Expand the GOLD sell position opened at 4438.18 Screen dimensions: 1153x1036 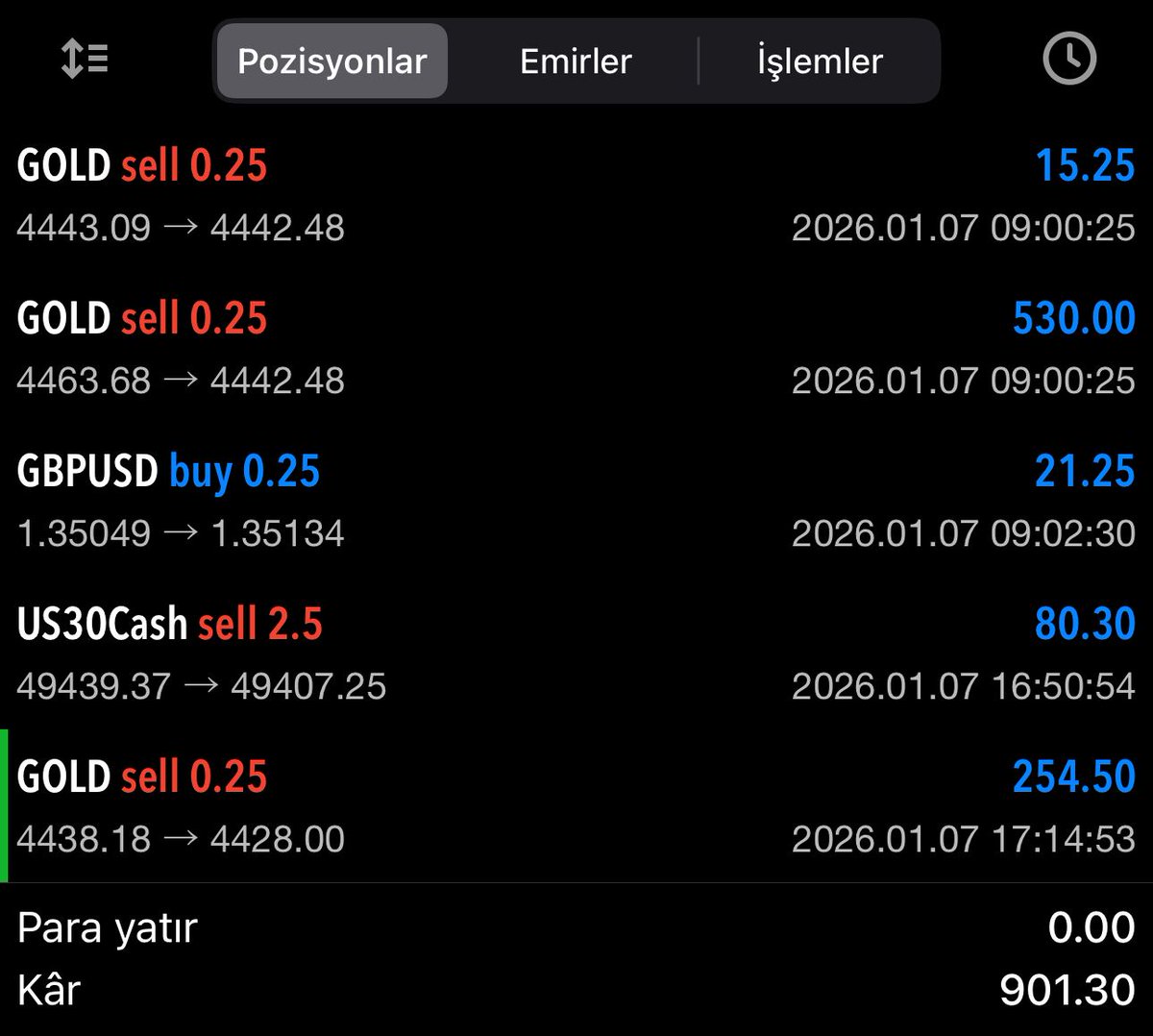pyautogui.click(x=576, y=807)
